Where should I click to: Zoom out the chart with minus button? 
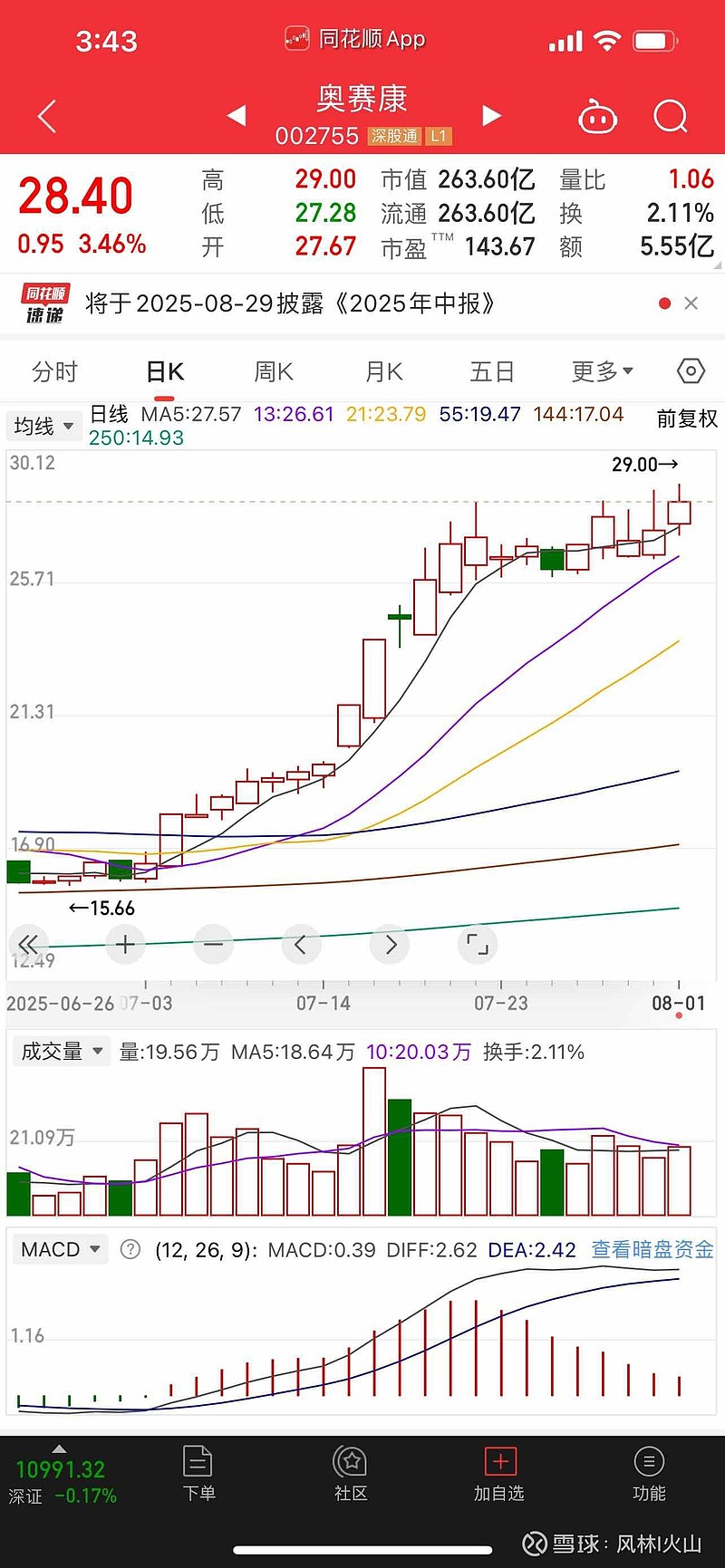pyautogui.click(x=213, y=945)
